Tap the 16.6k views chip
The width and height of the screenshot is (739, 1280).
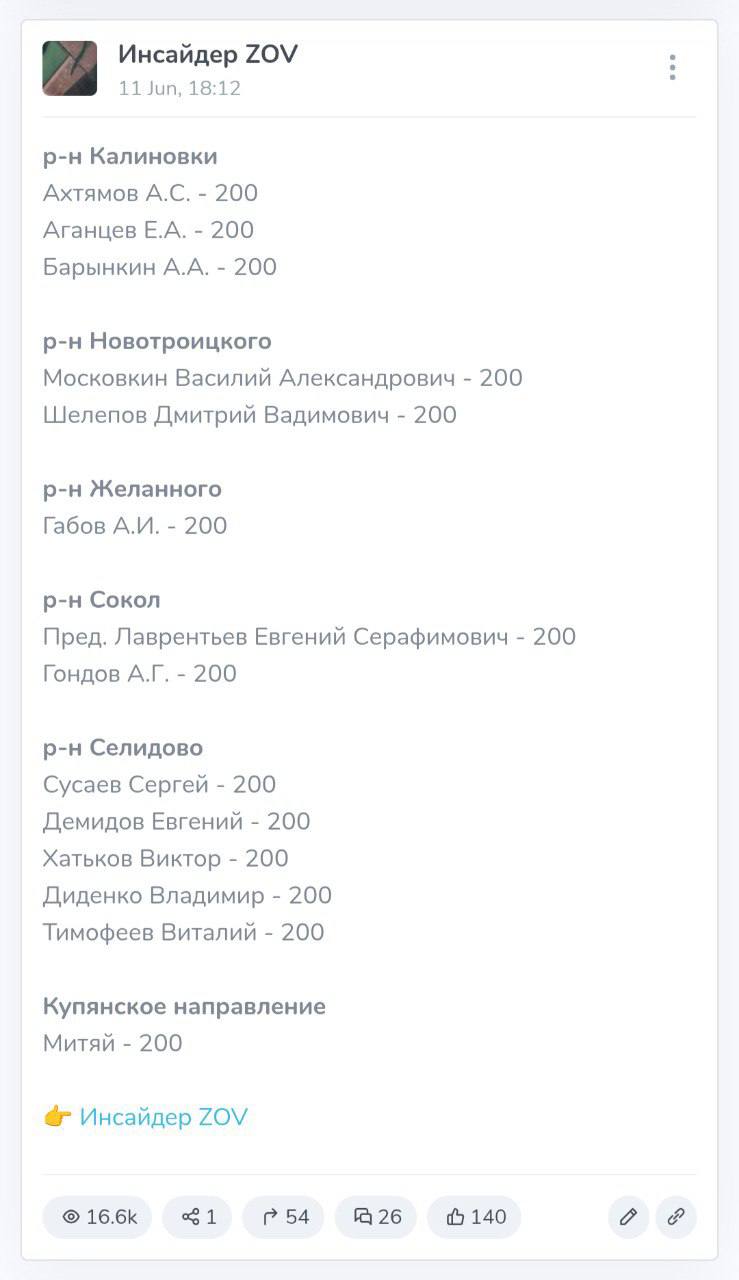[x=98, y=1217]
